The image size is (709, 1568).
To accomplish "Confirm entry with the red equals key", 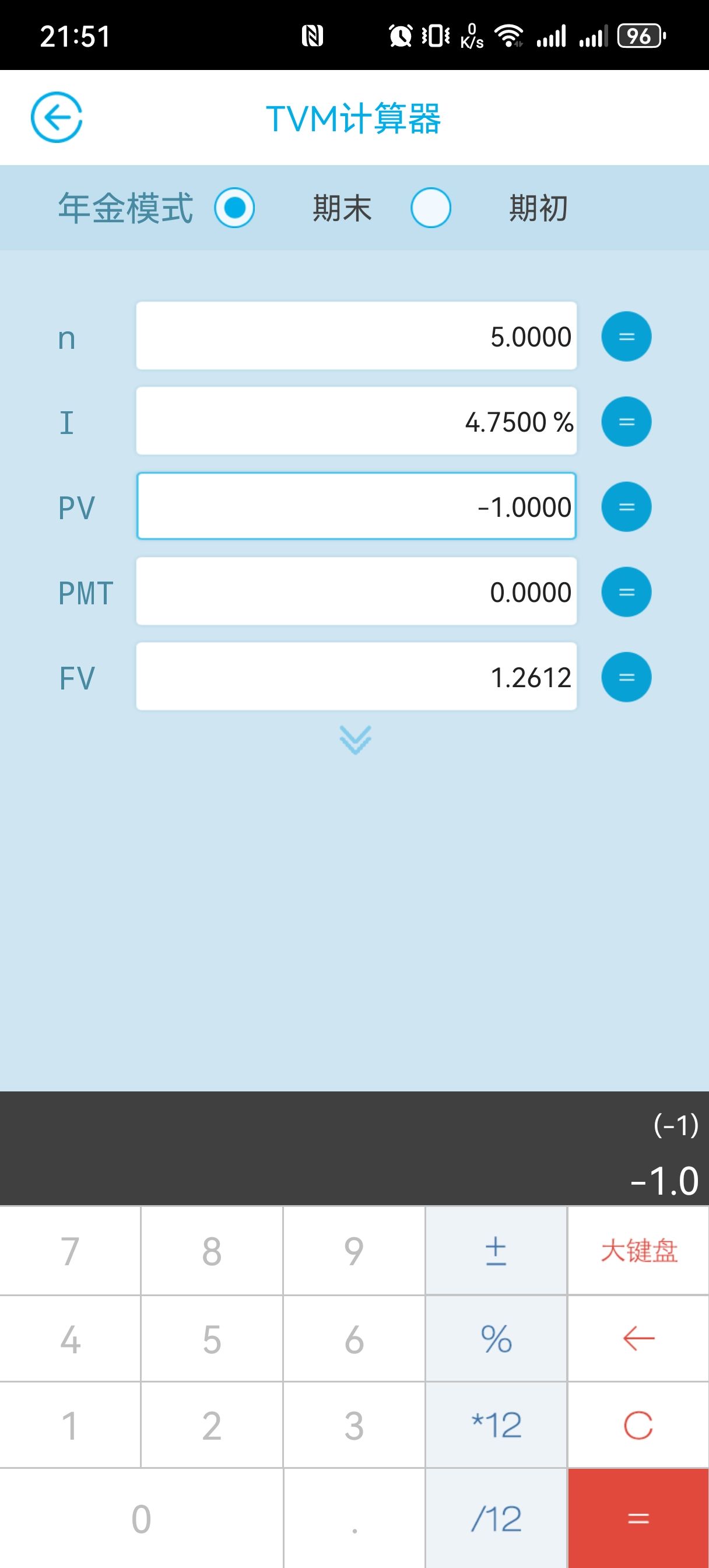I will click(638, 1518).
